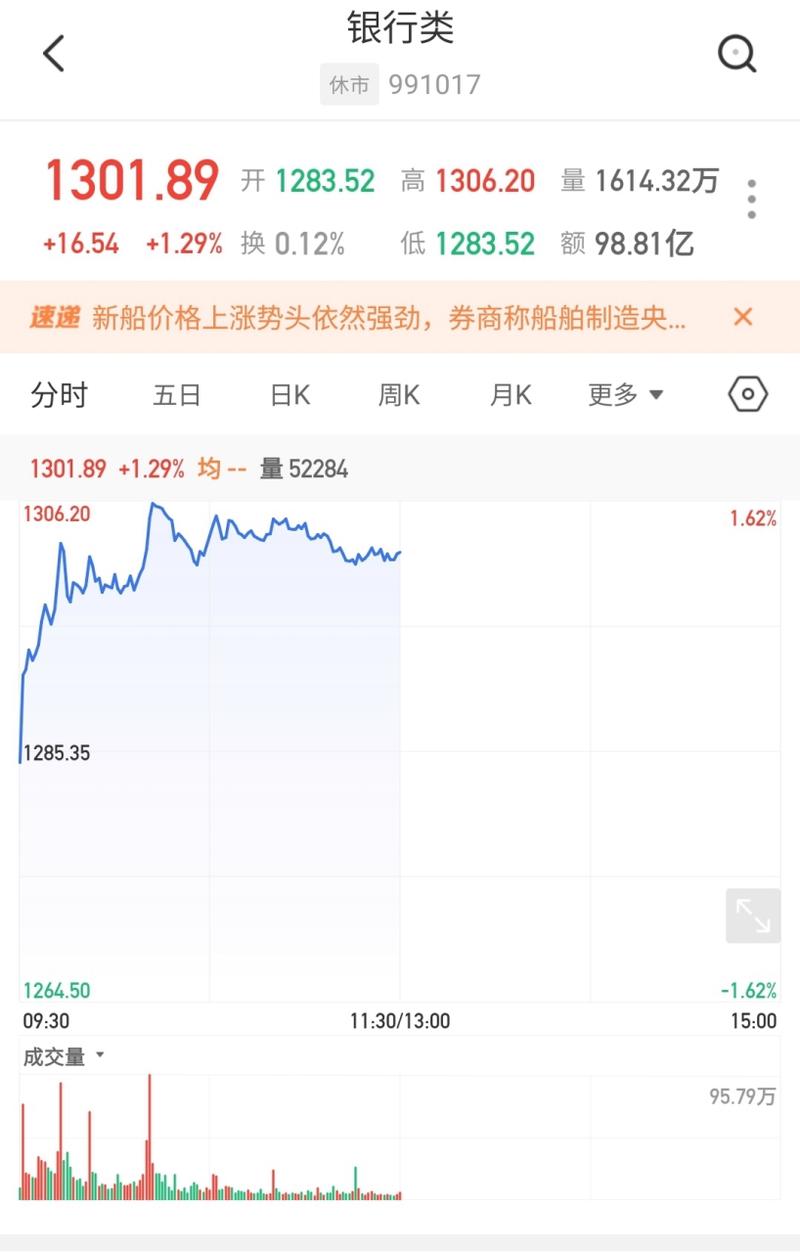
Task: Switch to the 日K daily chart tab
Action: 288,394
